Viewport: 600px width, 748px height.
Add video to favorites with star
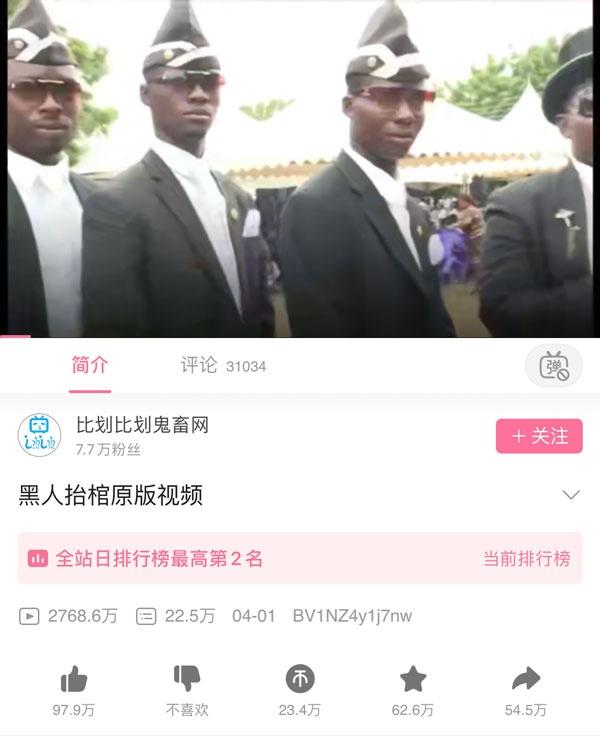(x=413, y=680)
